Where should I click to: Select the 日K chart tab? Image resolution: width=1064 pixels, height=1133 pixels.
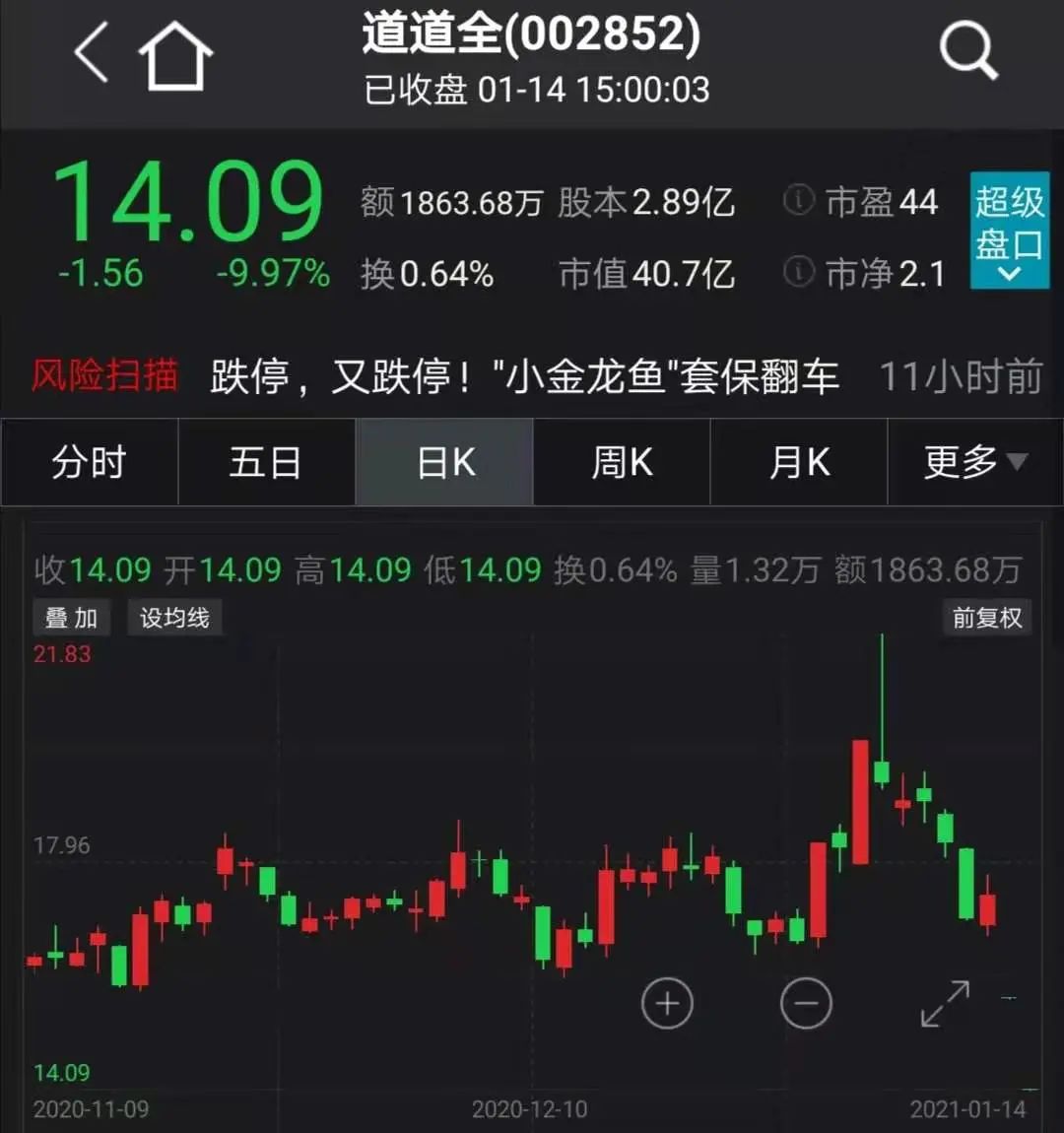point(444,462)
